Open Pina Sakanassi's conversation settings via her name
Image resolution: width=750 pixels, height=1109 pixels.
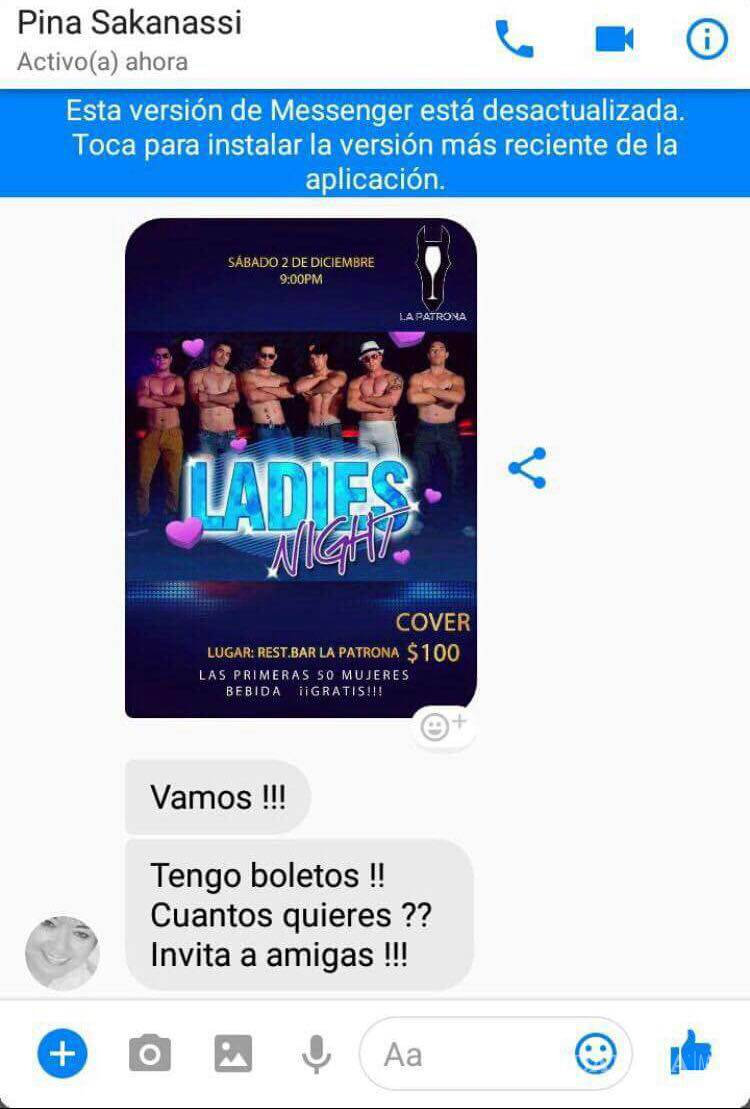[127, 20]
